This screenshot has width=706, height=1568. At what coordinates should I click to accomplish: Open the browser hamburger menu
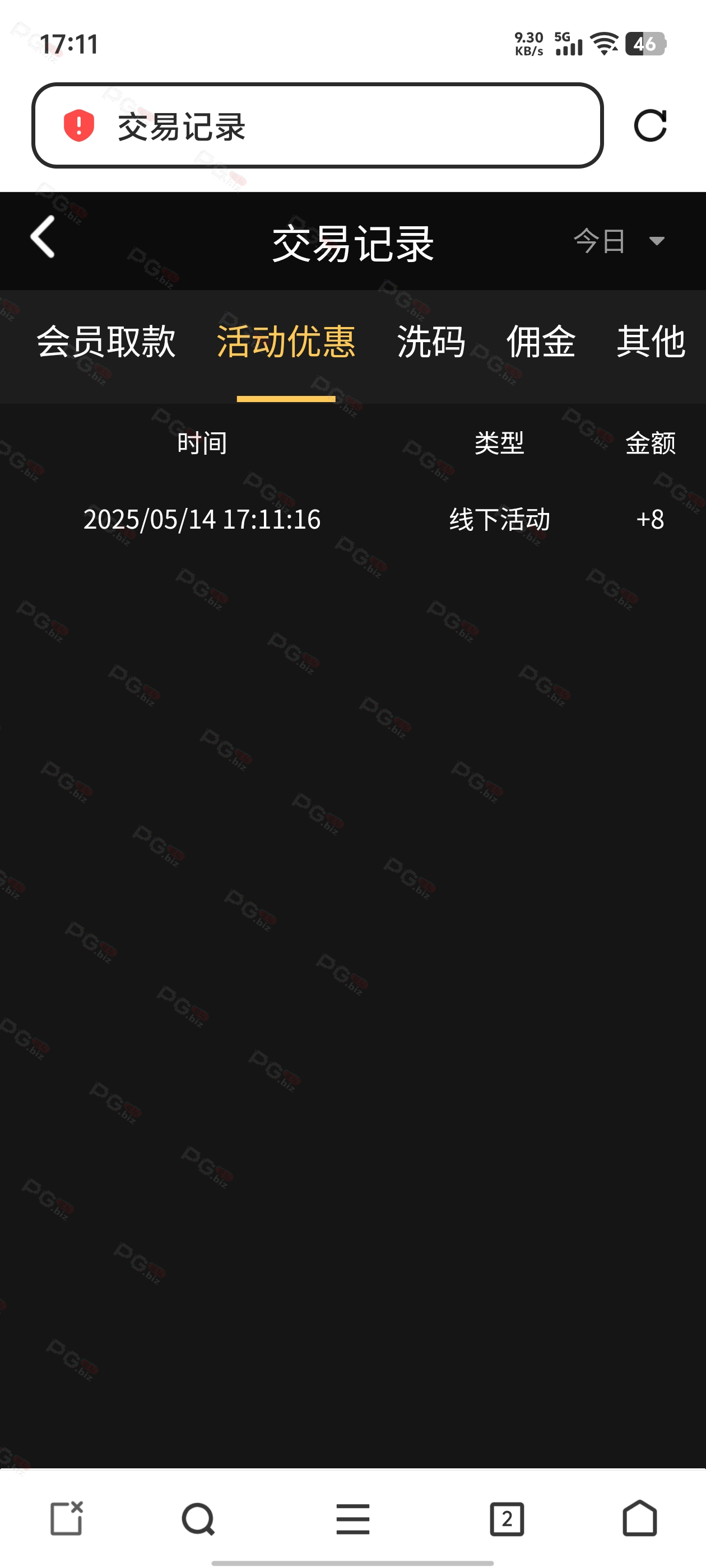(352, 1519)
